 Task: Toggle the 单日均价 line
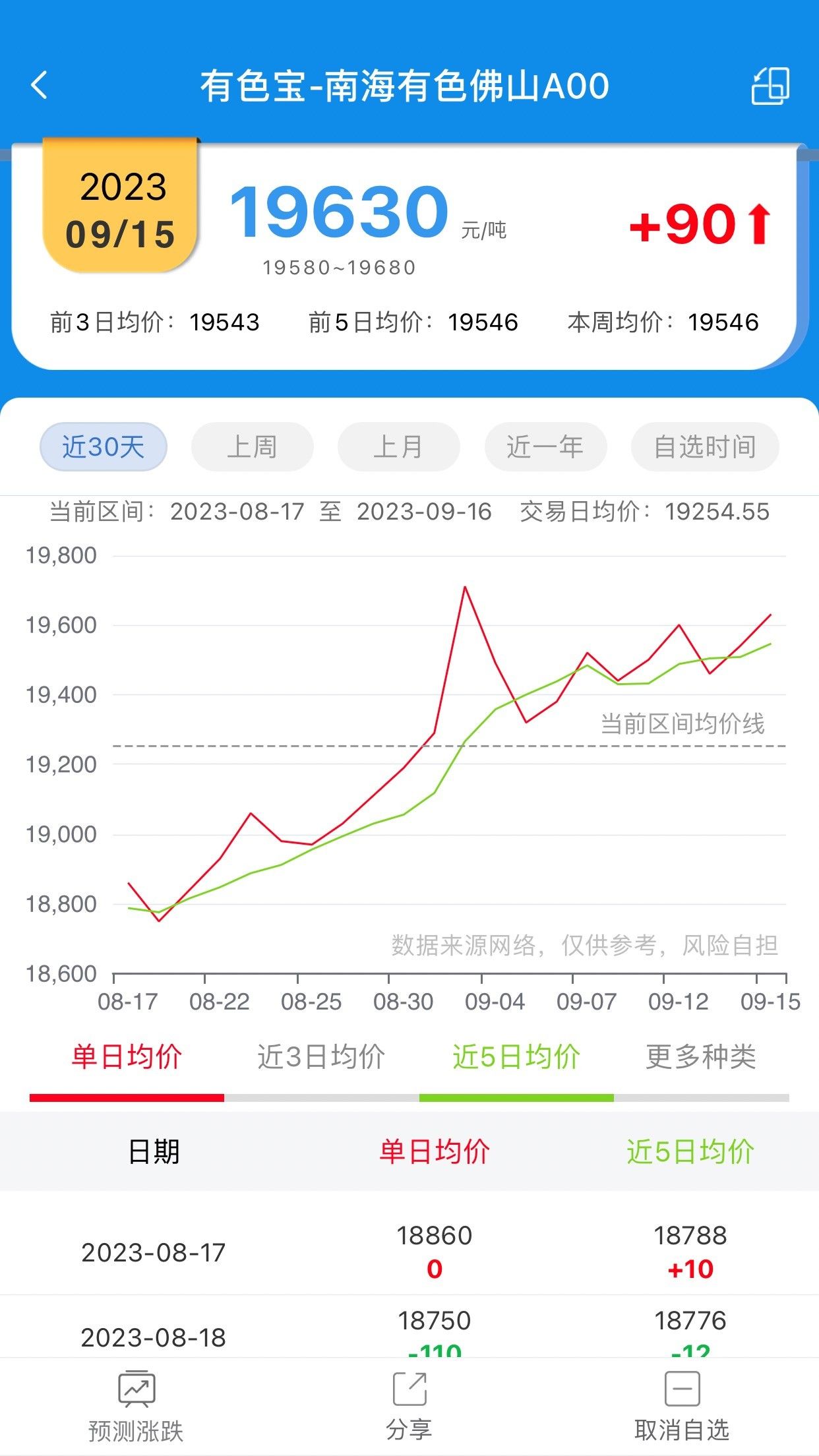click(127, 1058)
